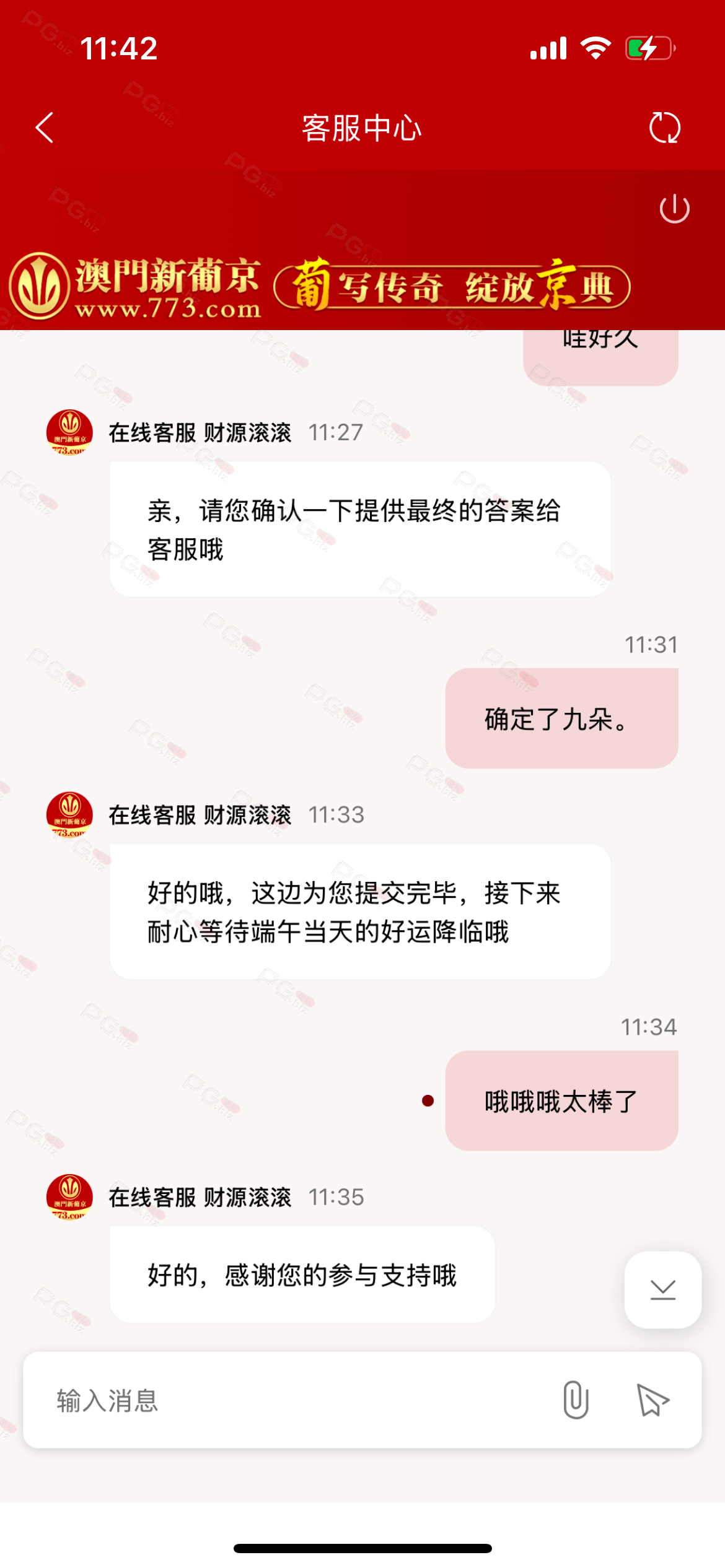Focus the 输入消息 message field

[x=291, y=1400]
